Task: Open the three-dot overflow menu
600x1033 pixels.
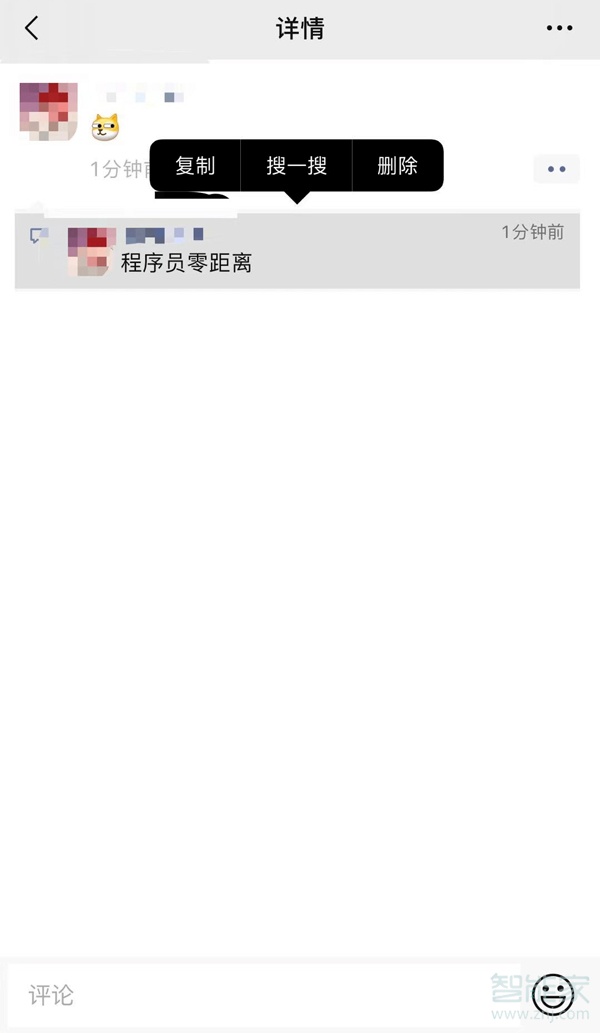Action: click(559, 28)
